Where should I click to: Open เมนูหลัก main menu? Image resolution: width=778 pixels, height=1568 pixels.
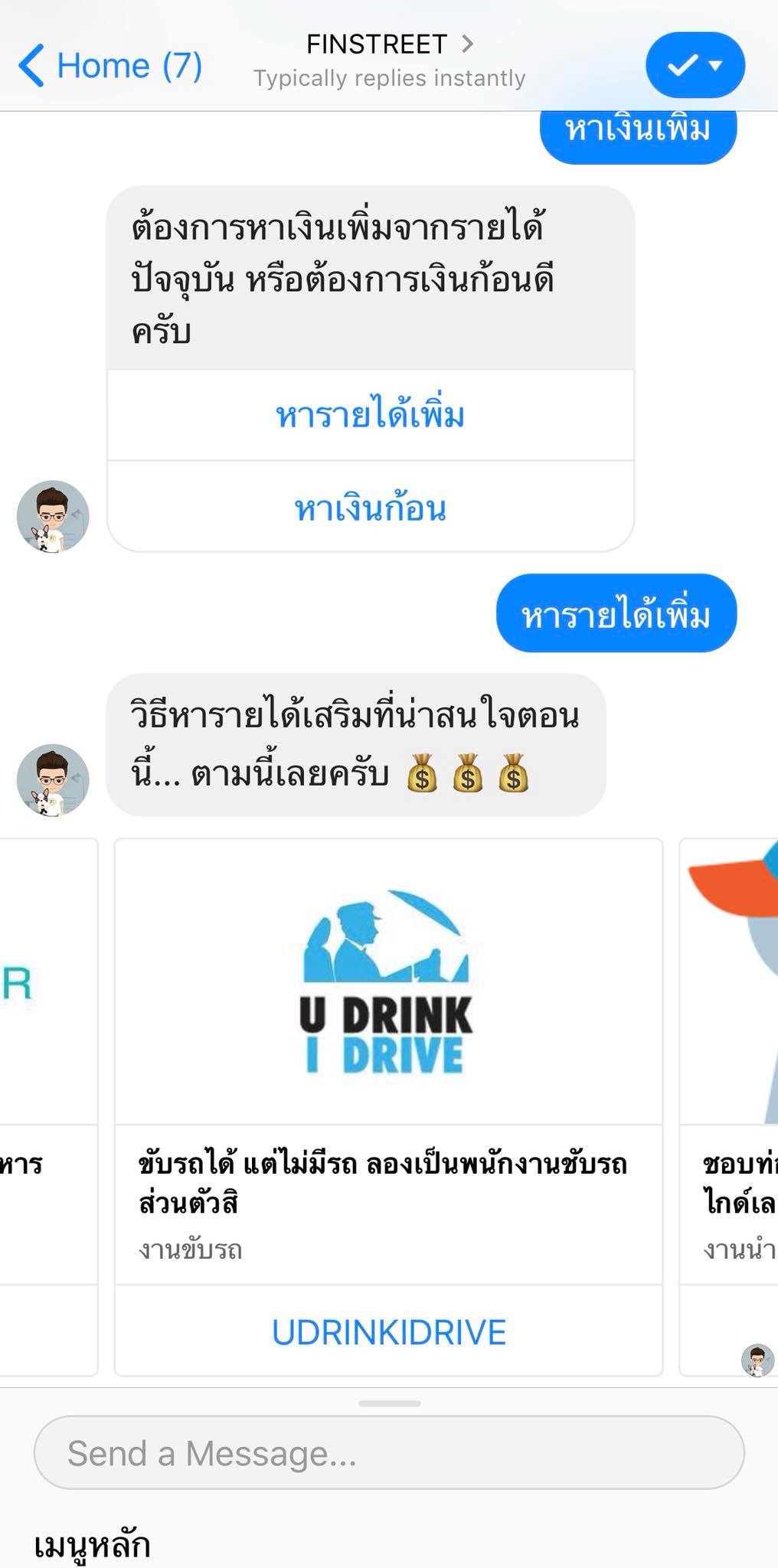tap(92, 1545)
